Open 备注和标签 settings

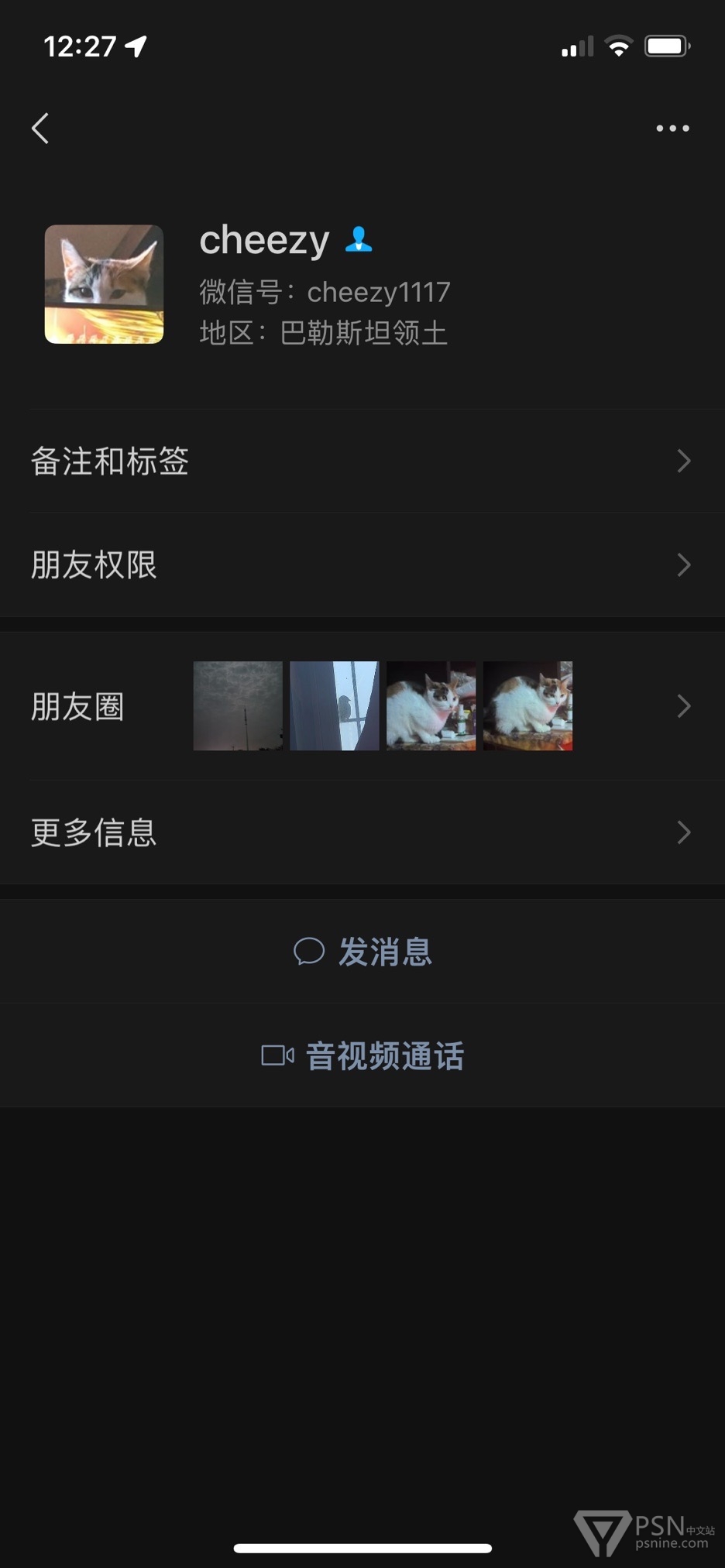pos(362,461)
